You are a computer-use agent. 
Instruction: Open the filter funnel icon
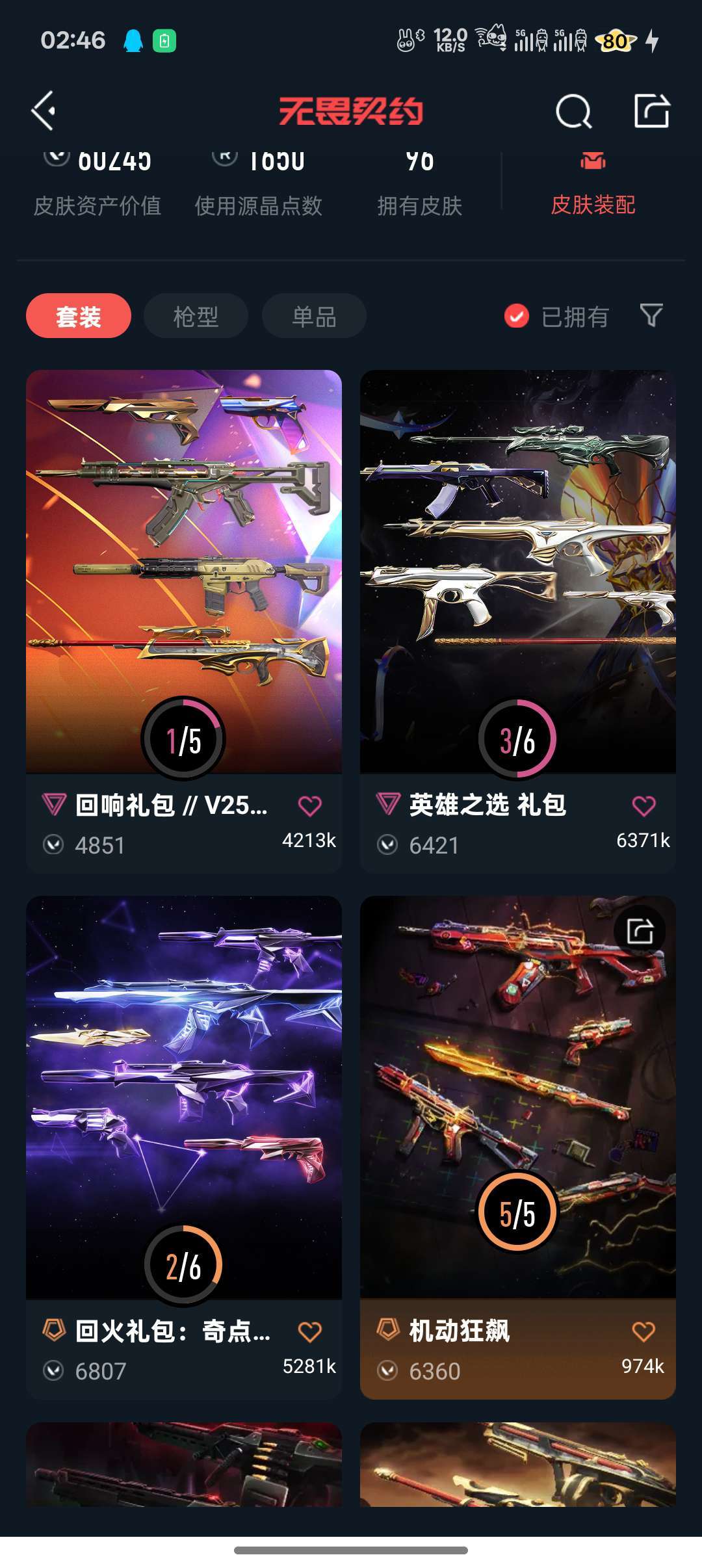[x=651, y=316]
